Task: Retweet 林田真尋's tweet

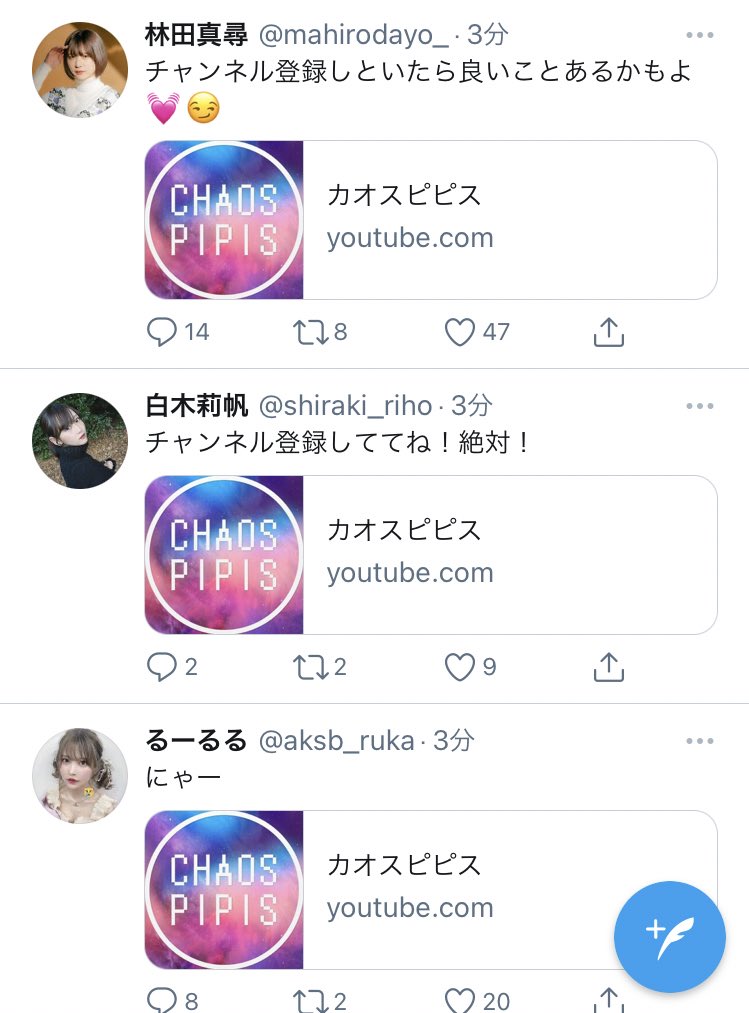Action: tap(310, 332)
